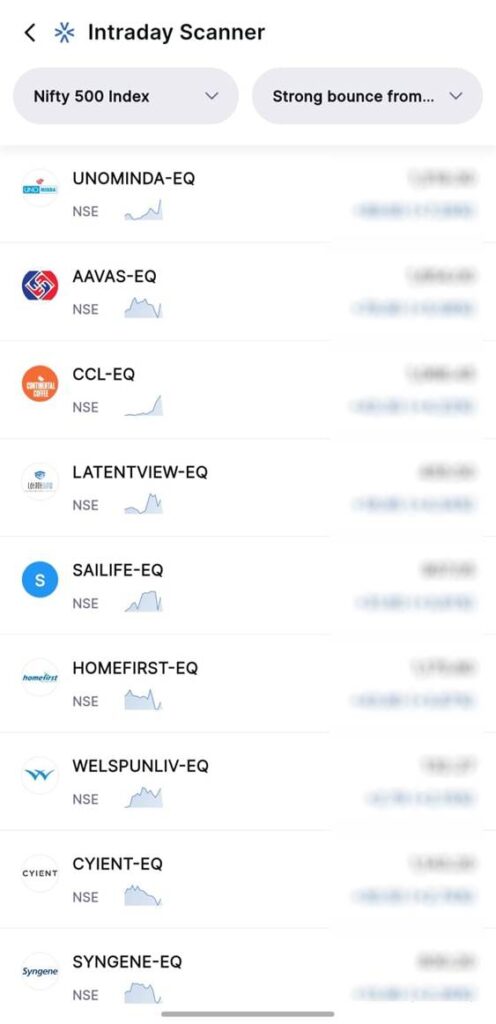This screenshot has height=1024, width=496.
Task: Open the SYNGENE-EQ row
Action: pos(248,976)
